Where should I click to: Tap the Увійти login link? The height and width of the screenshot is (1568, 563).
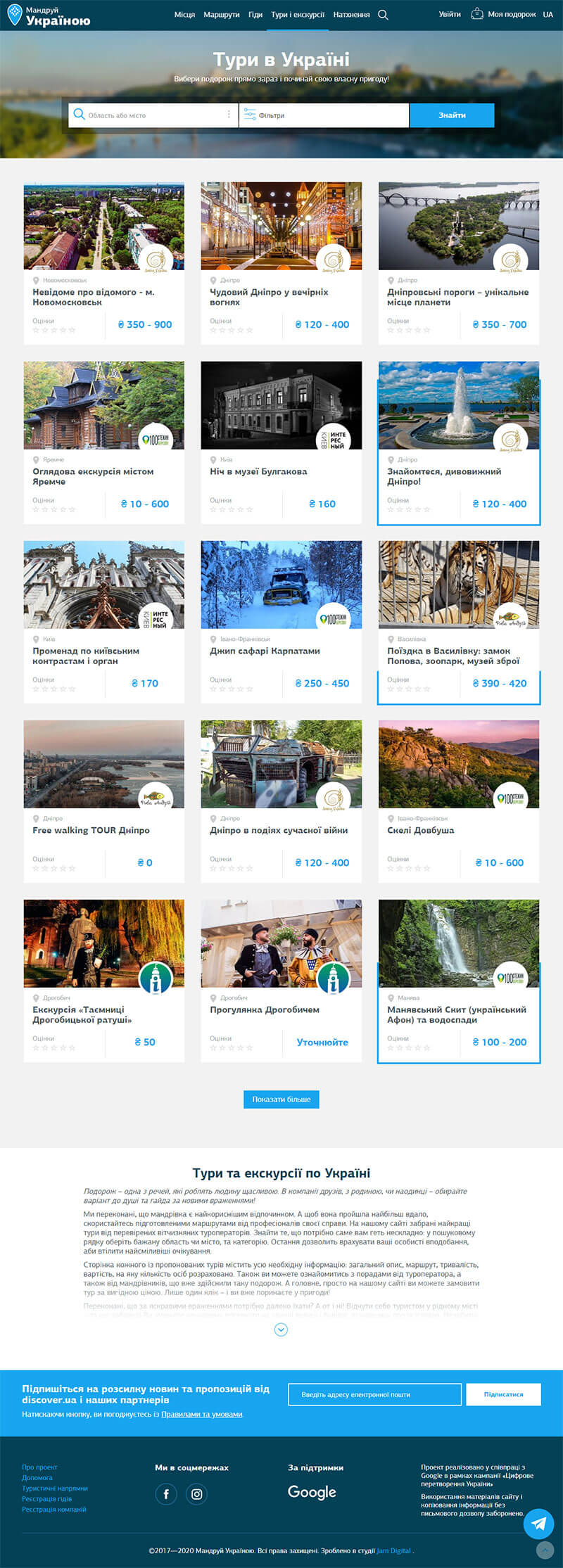(450, 14)
